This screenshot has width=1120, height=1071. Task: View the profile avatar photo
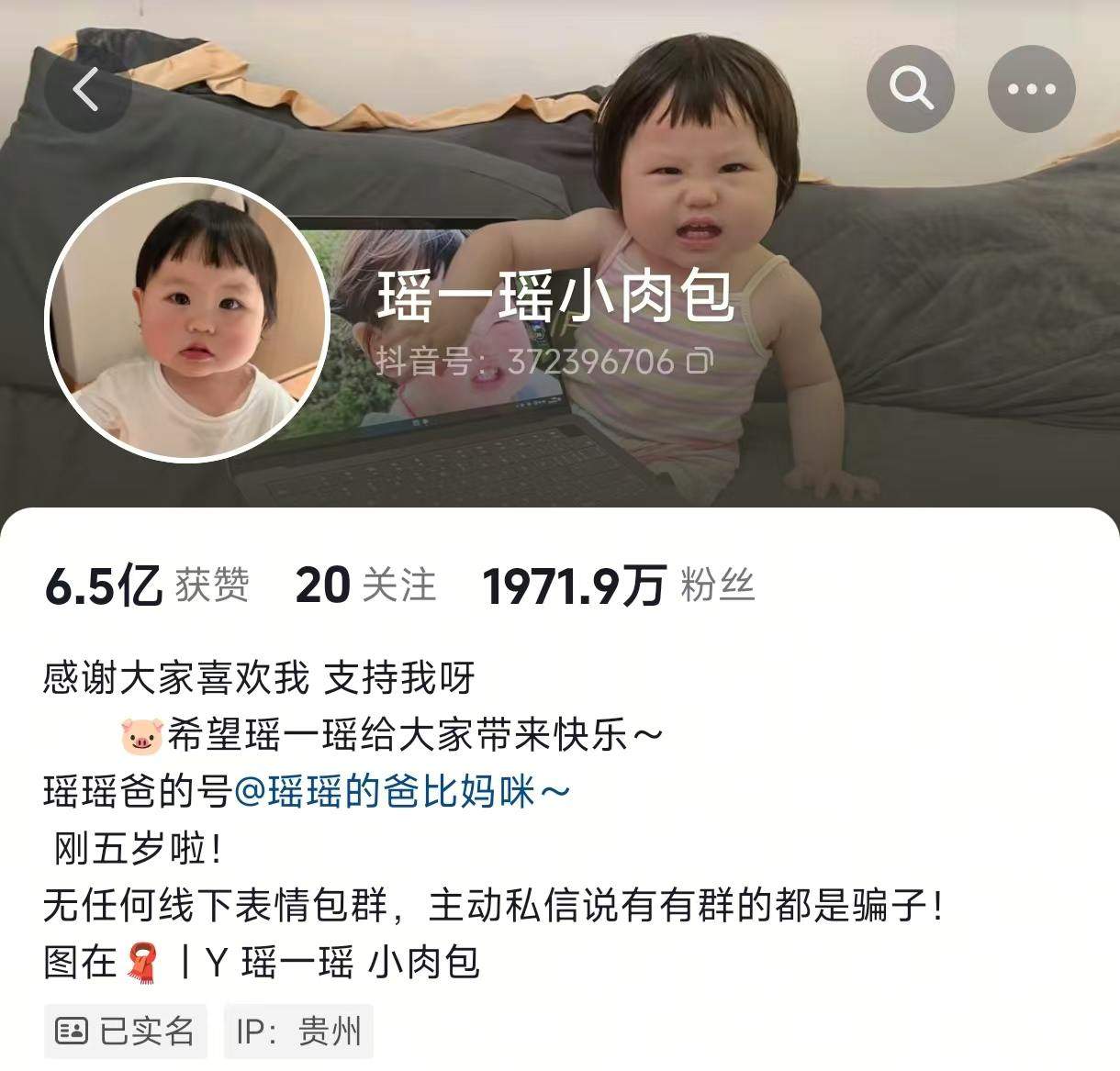click(x=187, y=318)
